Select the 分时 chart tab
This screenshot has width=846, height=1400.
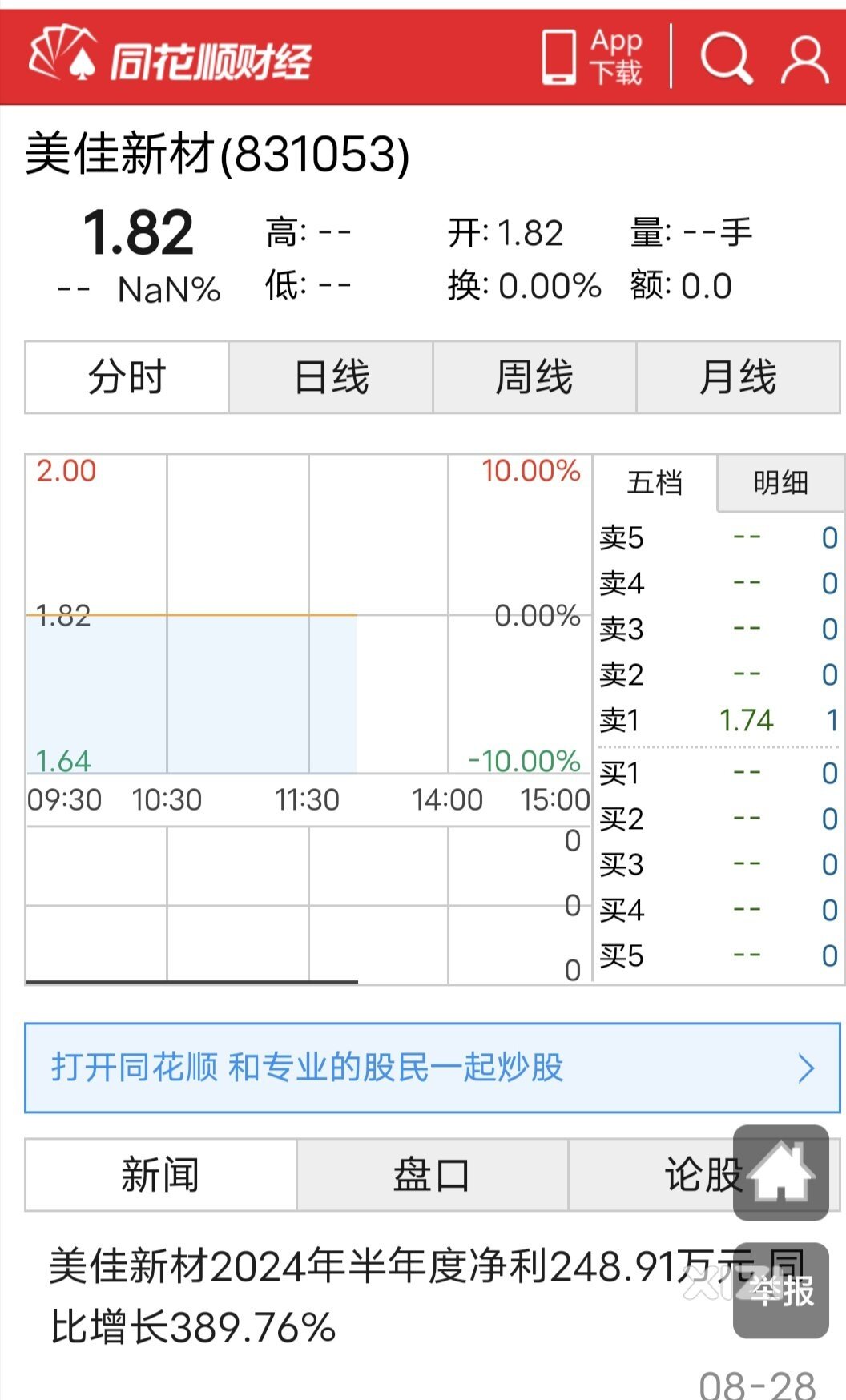pyautogui.click(x=127, y=377)
